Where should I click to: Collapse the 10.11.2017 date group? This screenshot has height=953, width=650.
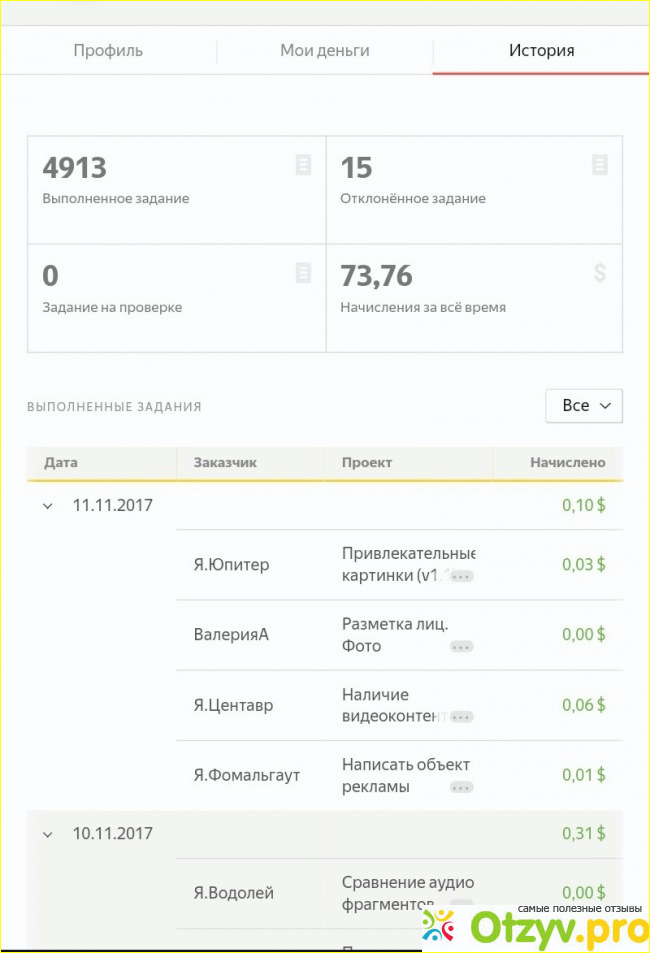(x=48, y=834)
